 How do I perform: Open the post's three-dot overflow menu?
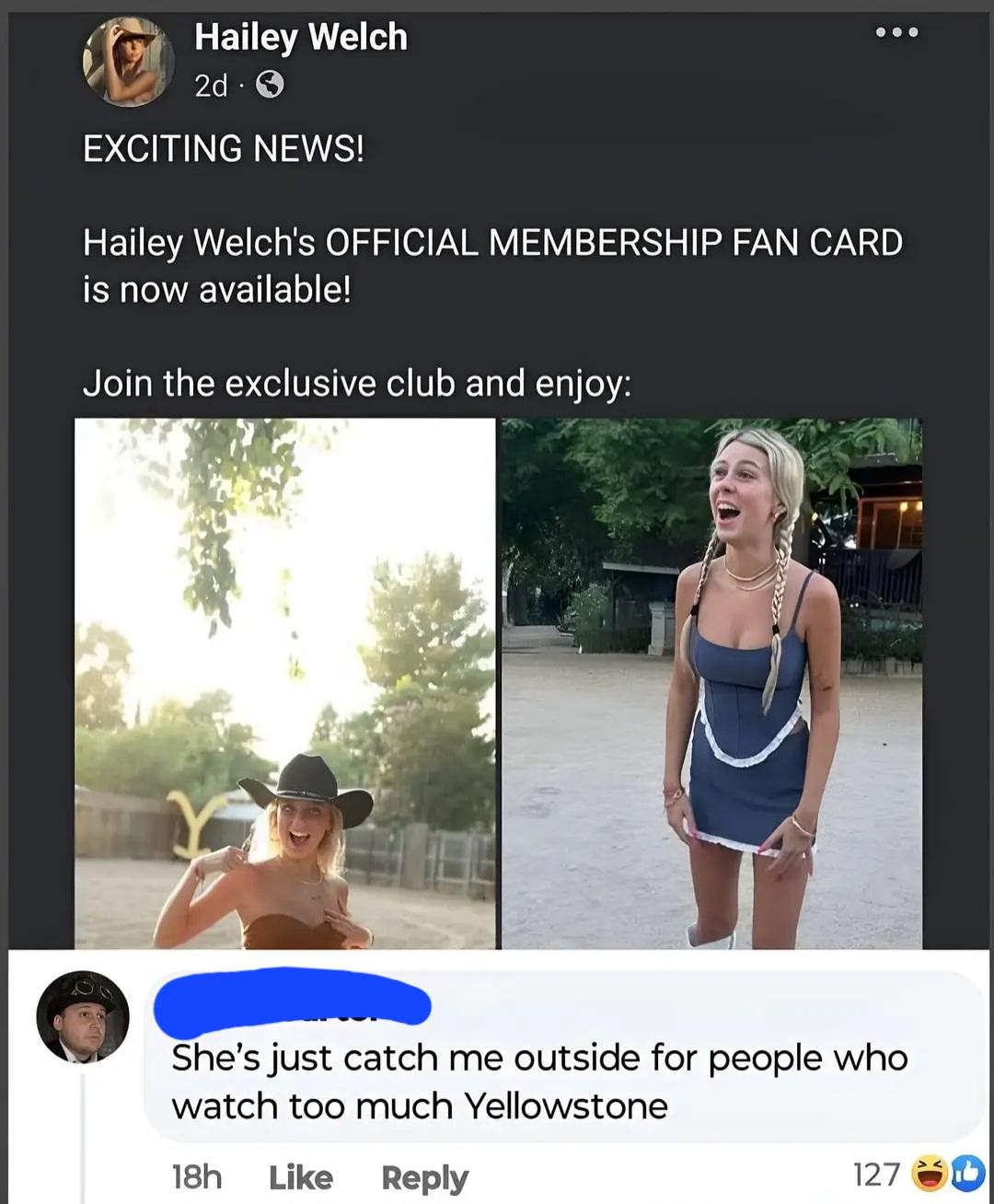coord(896,33)
